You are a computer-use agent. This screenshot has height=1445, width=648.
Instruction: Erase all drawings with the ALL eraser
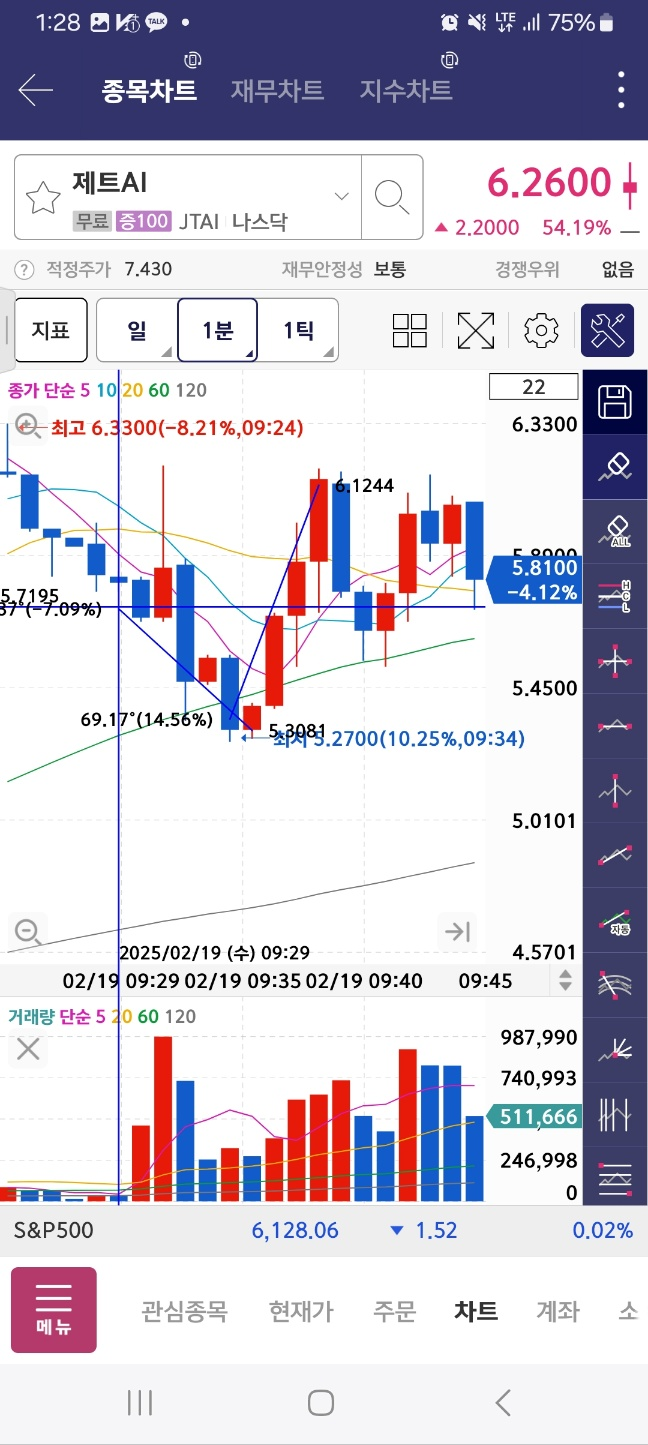coord(615,530)
